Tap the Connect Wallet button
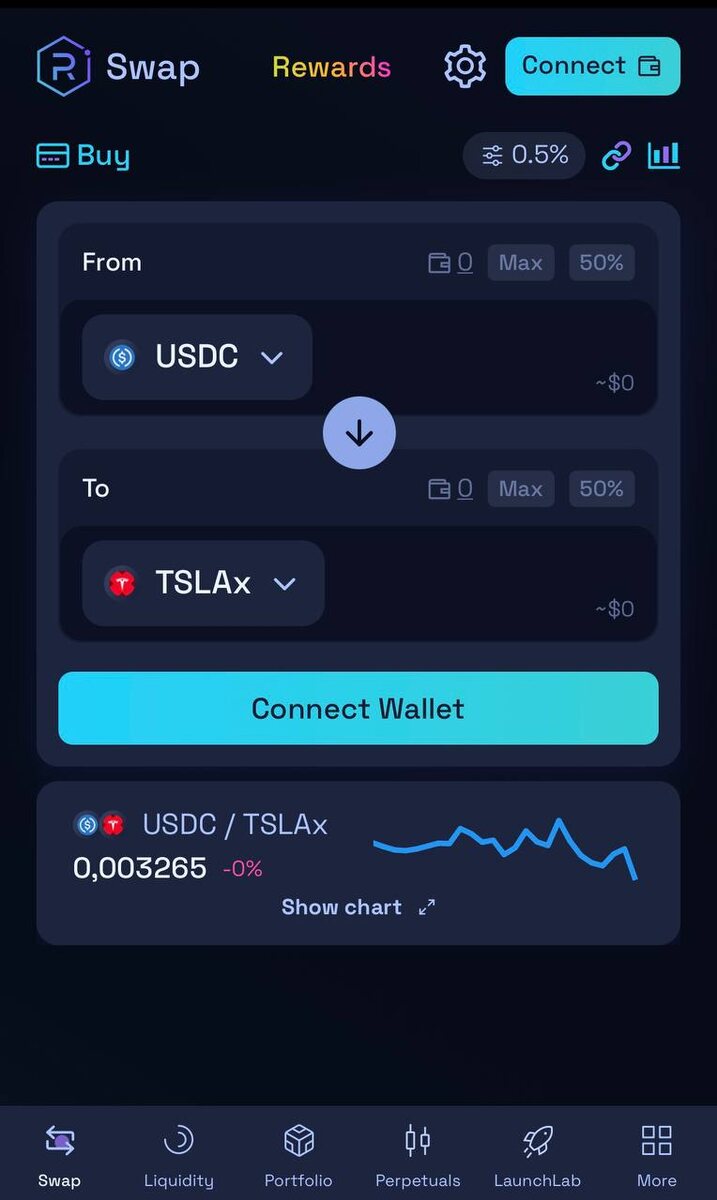Viewport: 717px width, 1200px height. tap(358, 708)
